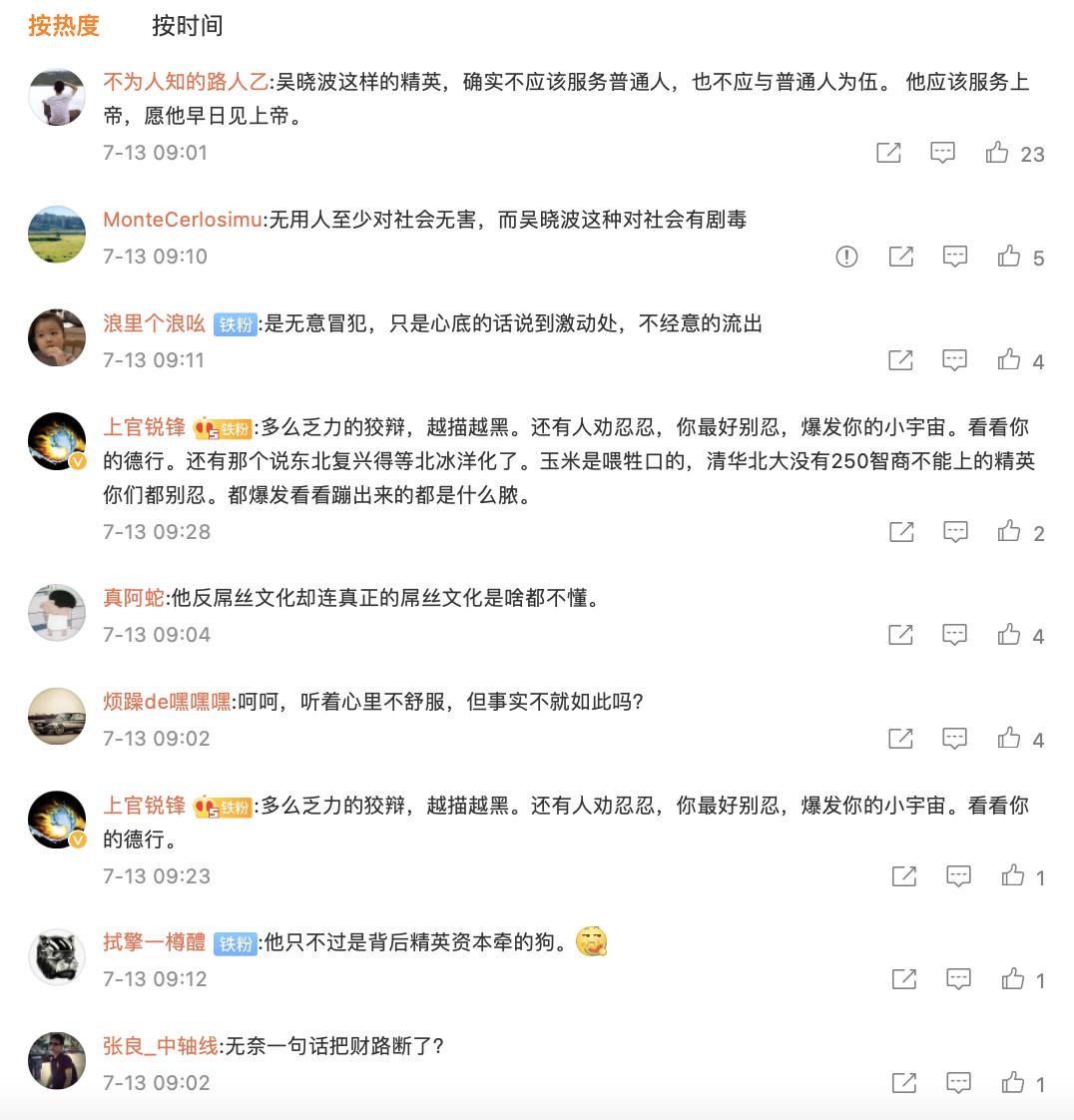The height and width of the screenshot is (1120, 1074).
Task: Select the 按热度 sorting tab
Action: [64, 26]
